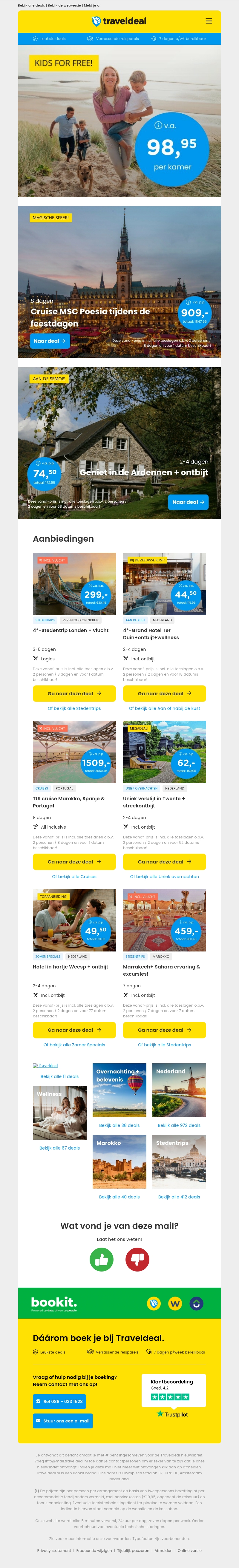Open link Of bekijk alle Zomer Specials

[x=74, y=1045]
